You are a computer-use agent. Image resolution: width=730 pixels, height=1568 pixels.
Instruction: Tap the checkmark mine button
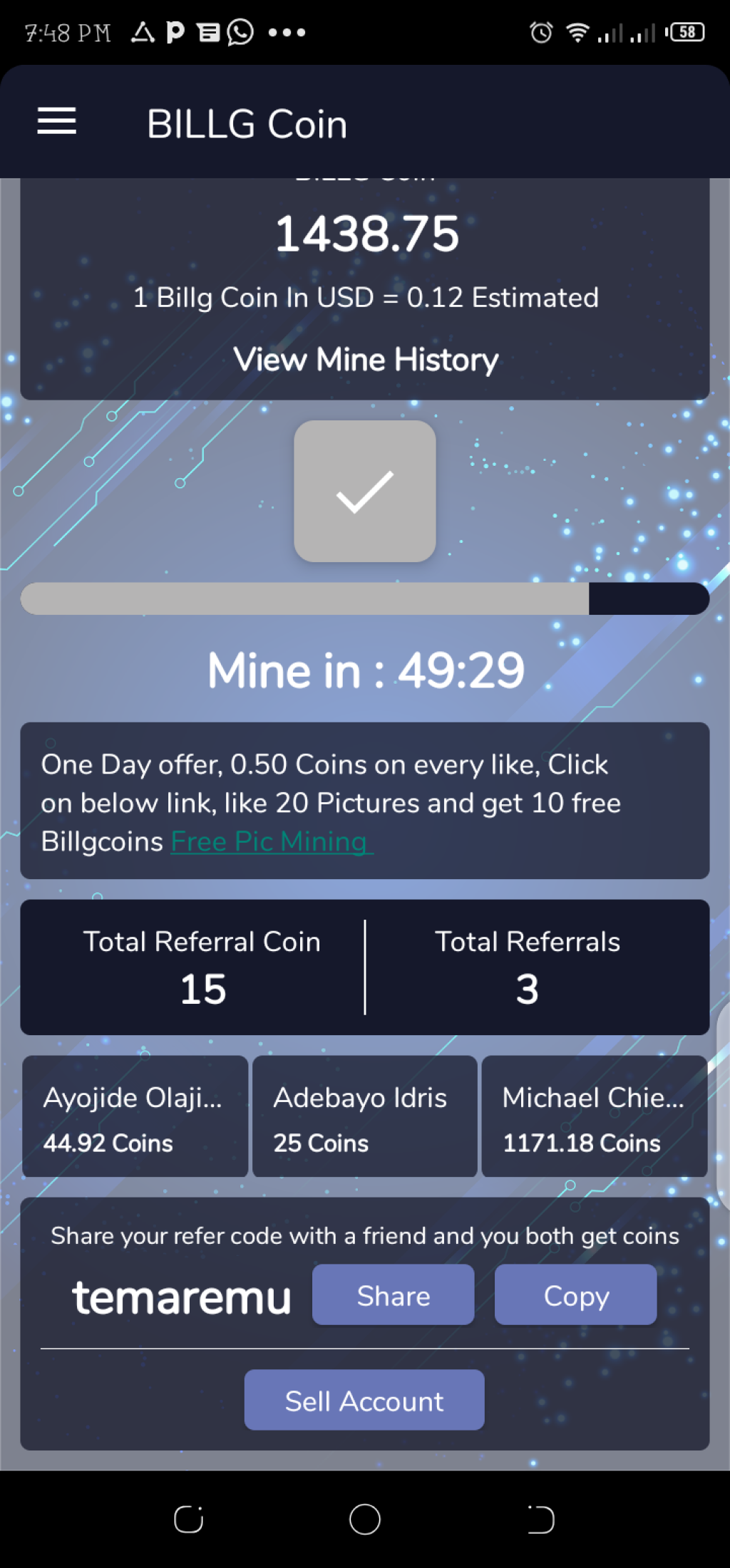[x=365, y=492]
